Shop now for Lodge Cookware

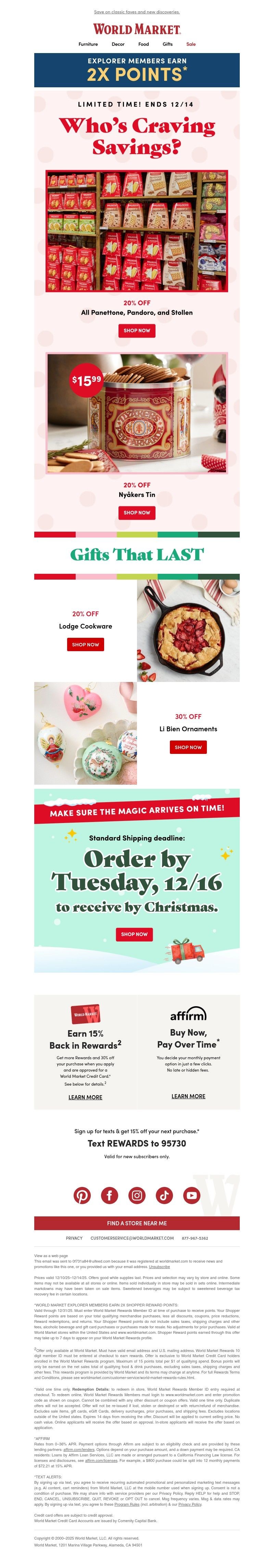coord(85,644)
